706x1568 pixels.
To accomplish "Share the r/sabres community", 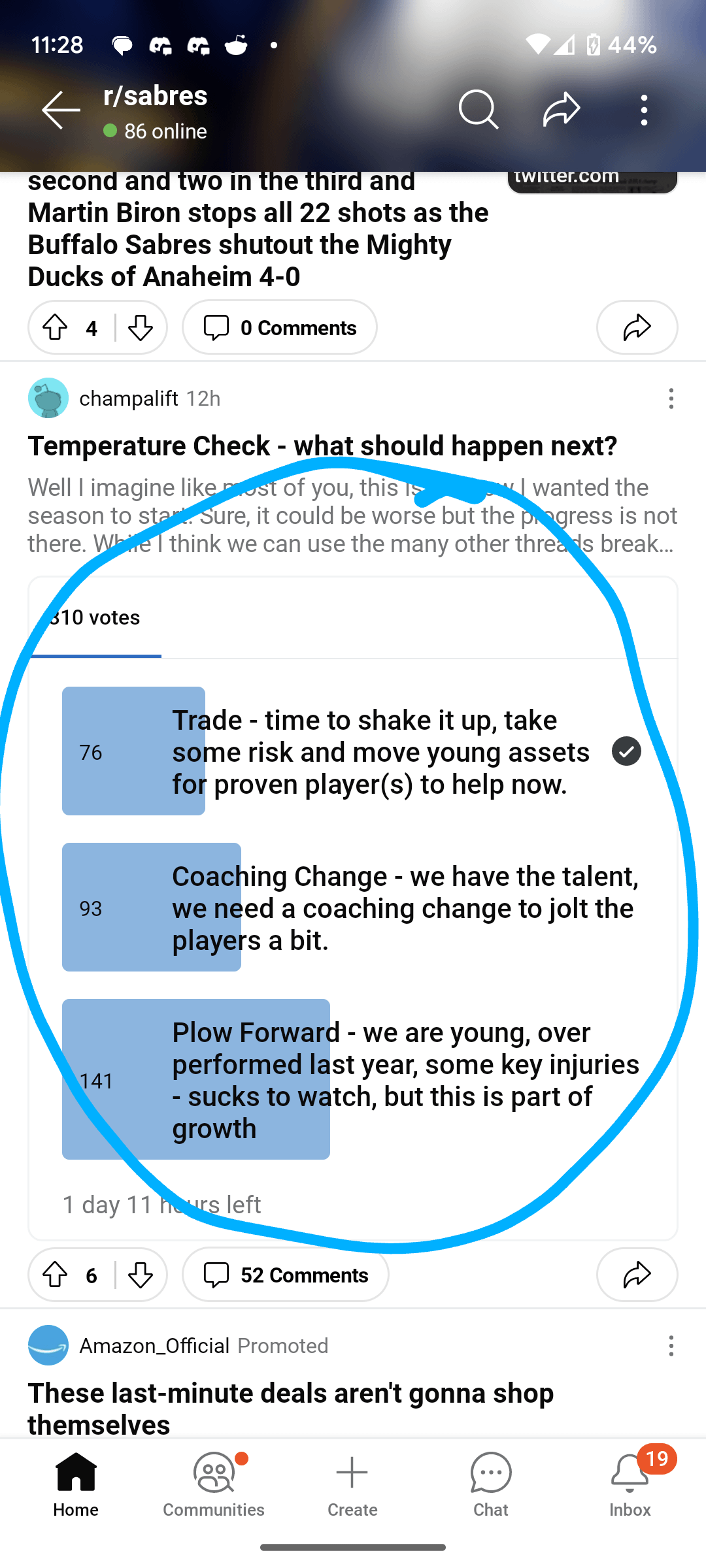I will [x=562, y=110].
